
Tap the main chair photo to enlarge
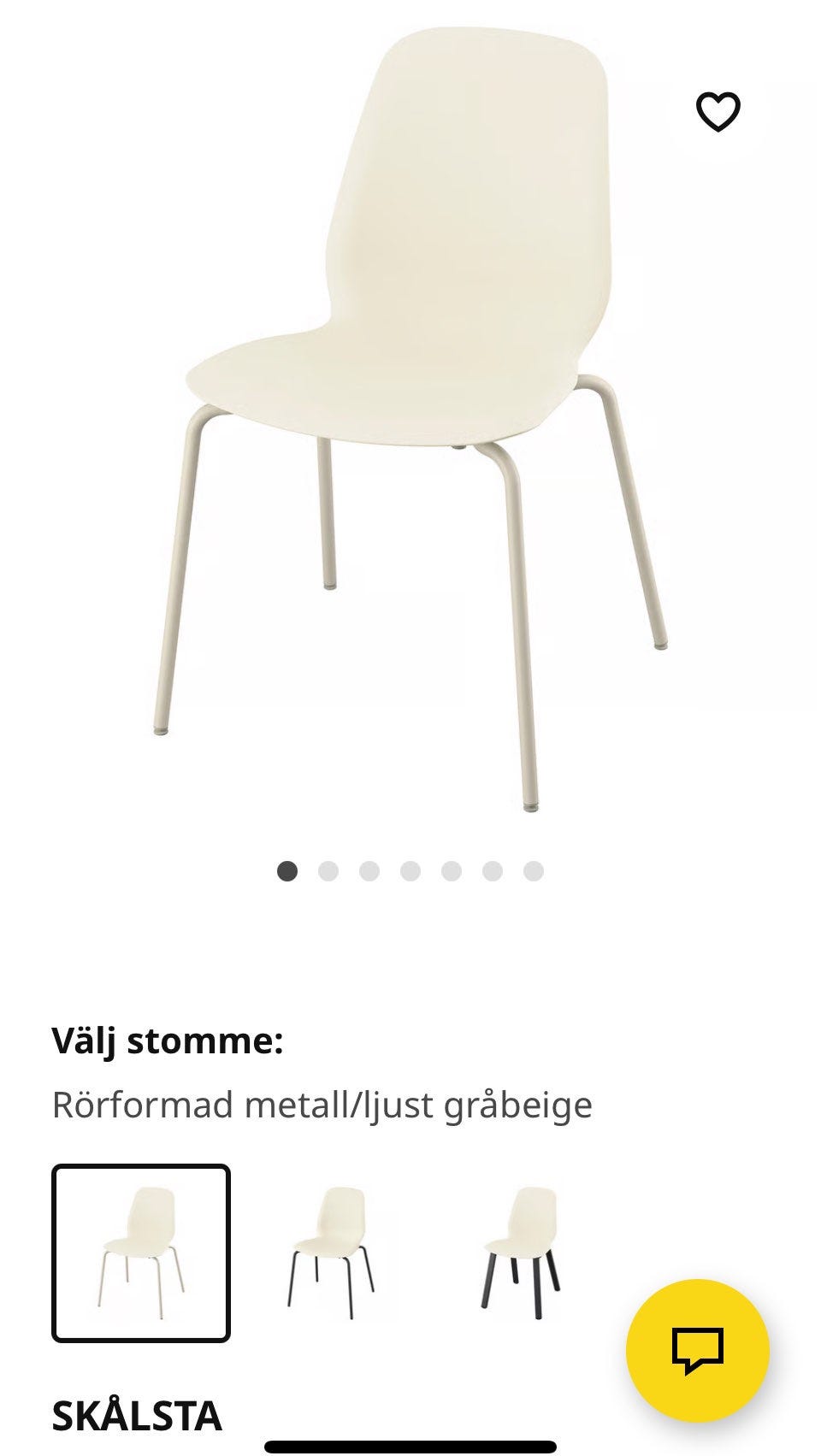[x=410, y=419]
